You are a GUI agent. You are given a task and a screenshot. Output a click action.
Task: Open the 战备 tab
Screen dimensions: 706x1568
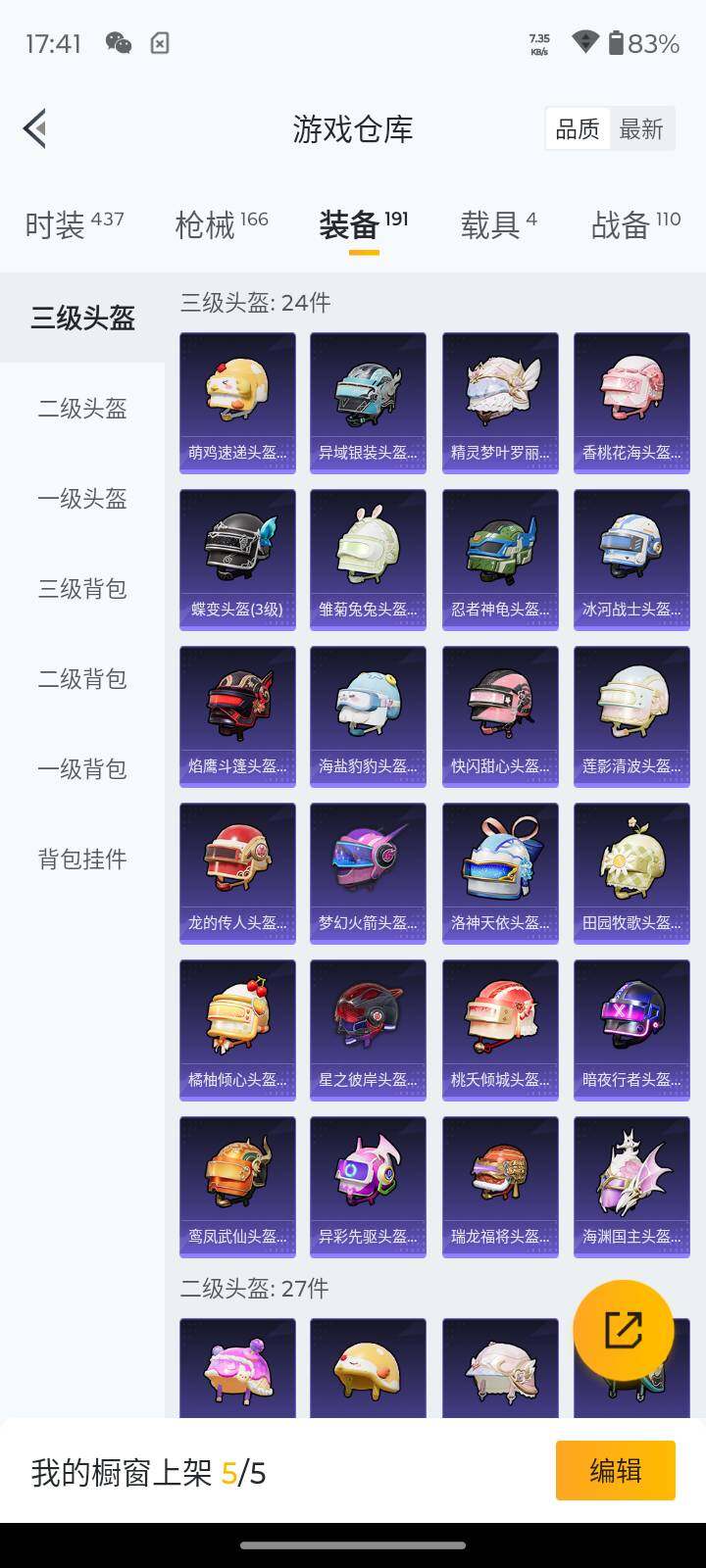point(634,224)
